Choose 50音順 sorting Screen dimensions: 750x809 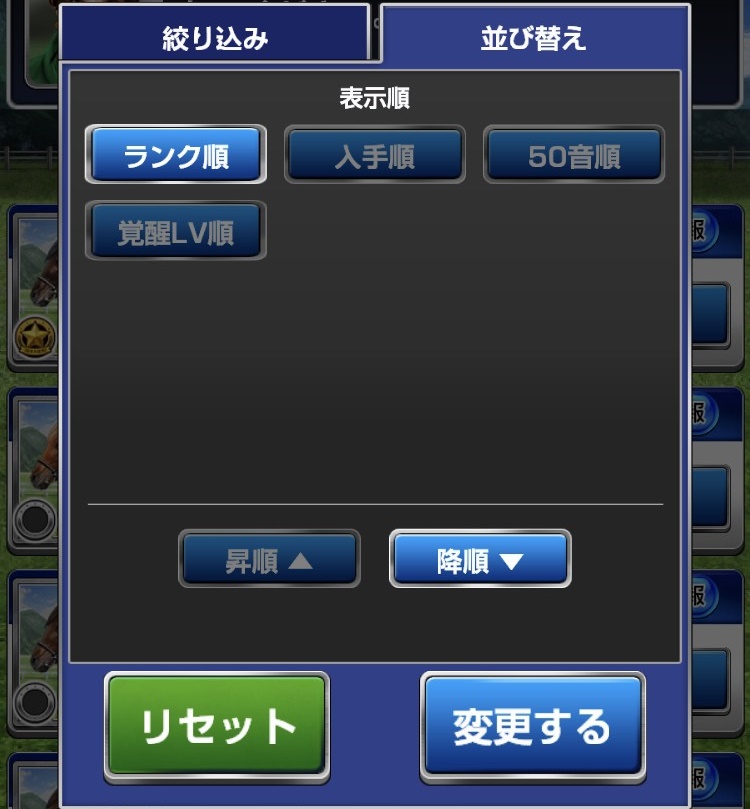pos(574,155)
